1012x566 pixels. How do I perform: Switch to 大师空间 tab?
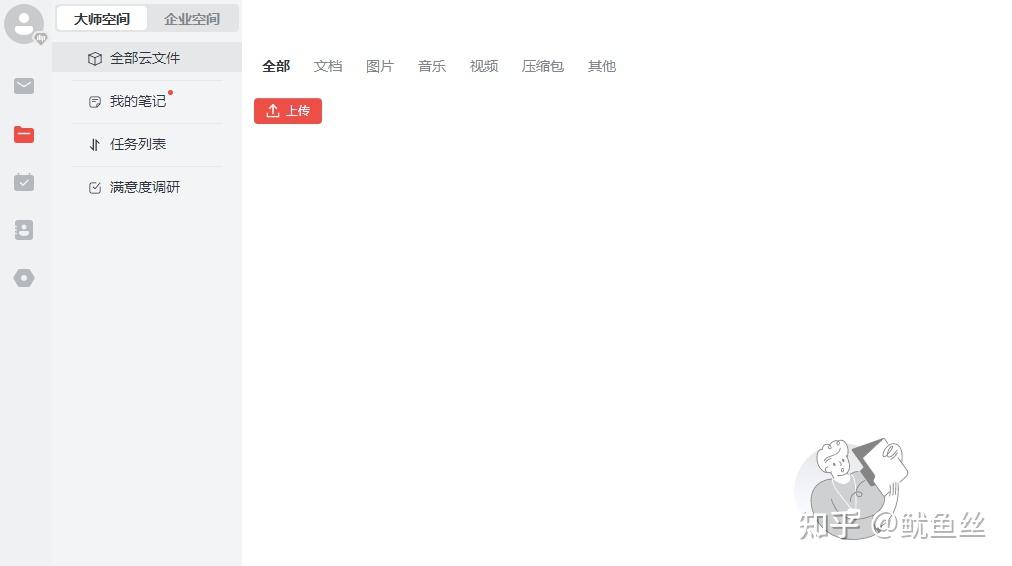point(102,19)
